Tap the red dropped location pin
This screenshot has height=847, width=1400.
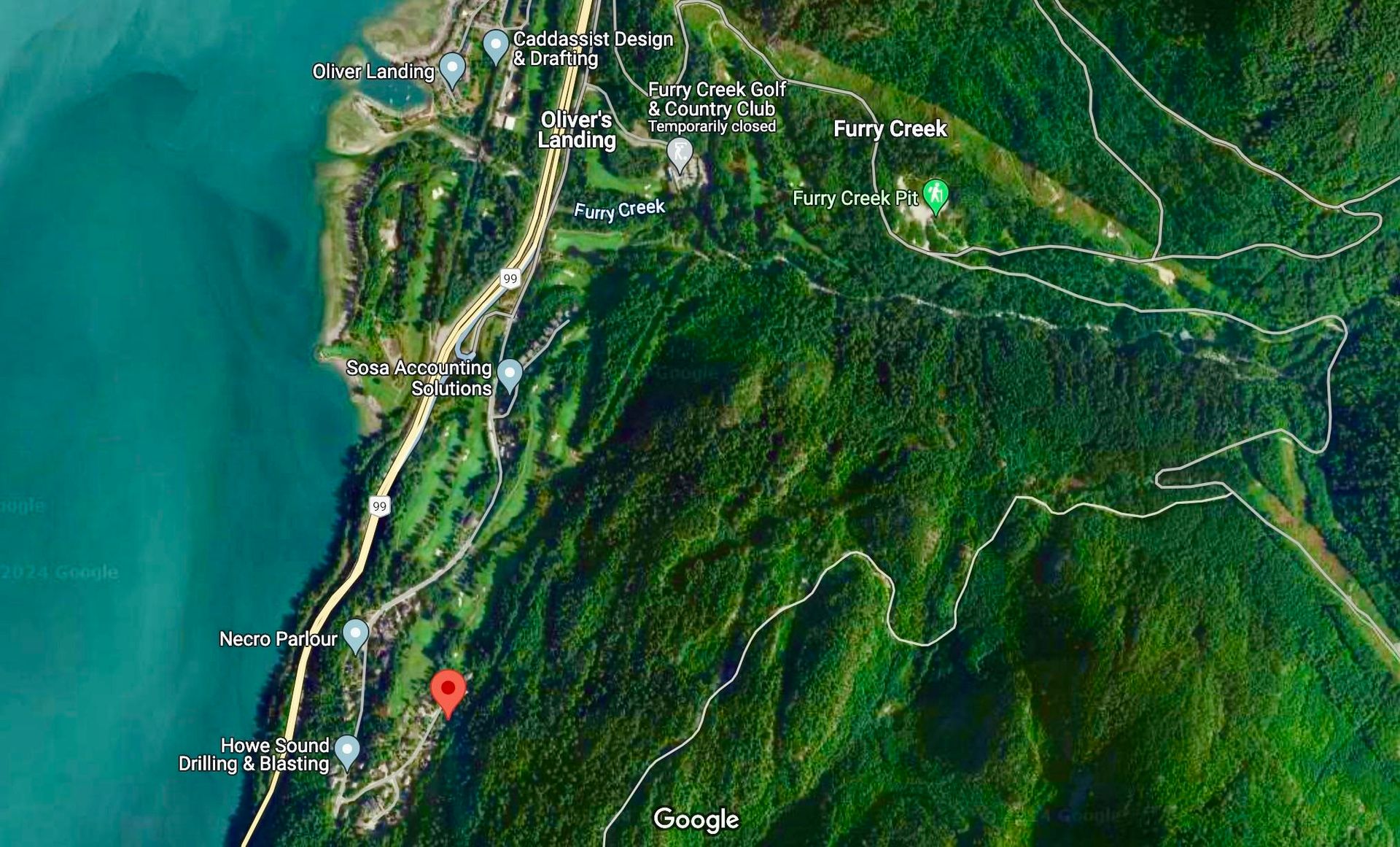[x=448, y=689]
